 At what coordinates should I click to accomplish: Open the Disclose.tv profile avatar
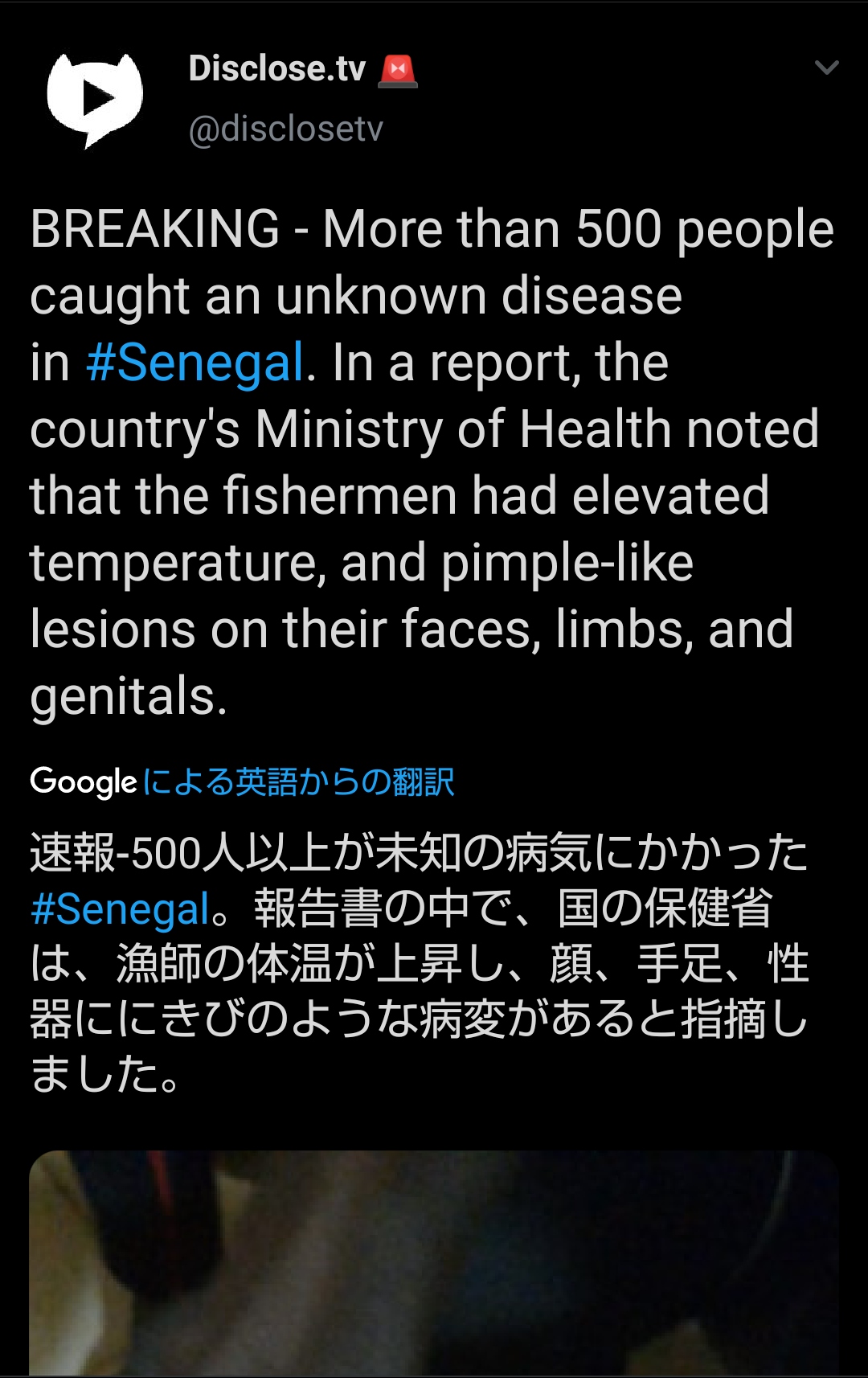[94, 100]
